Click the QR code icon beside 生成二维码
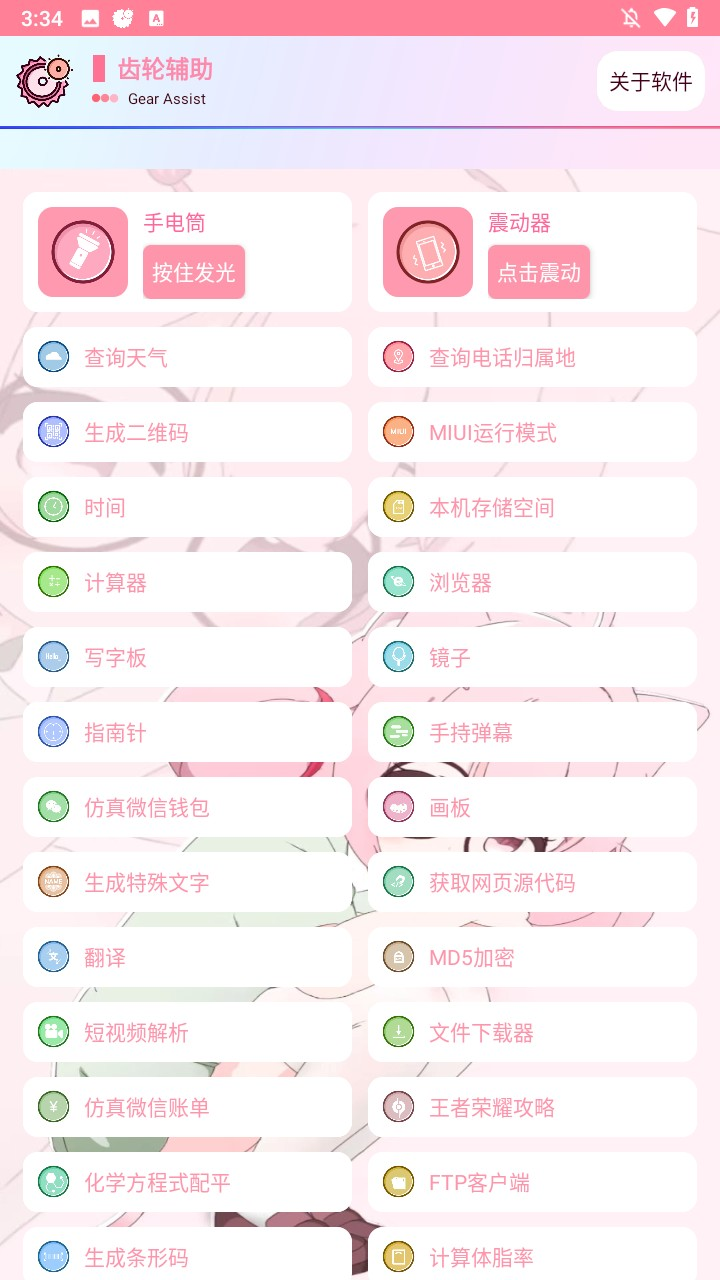Viewport: 720px width, 1280px height. (53, 432)
